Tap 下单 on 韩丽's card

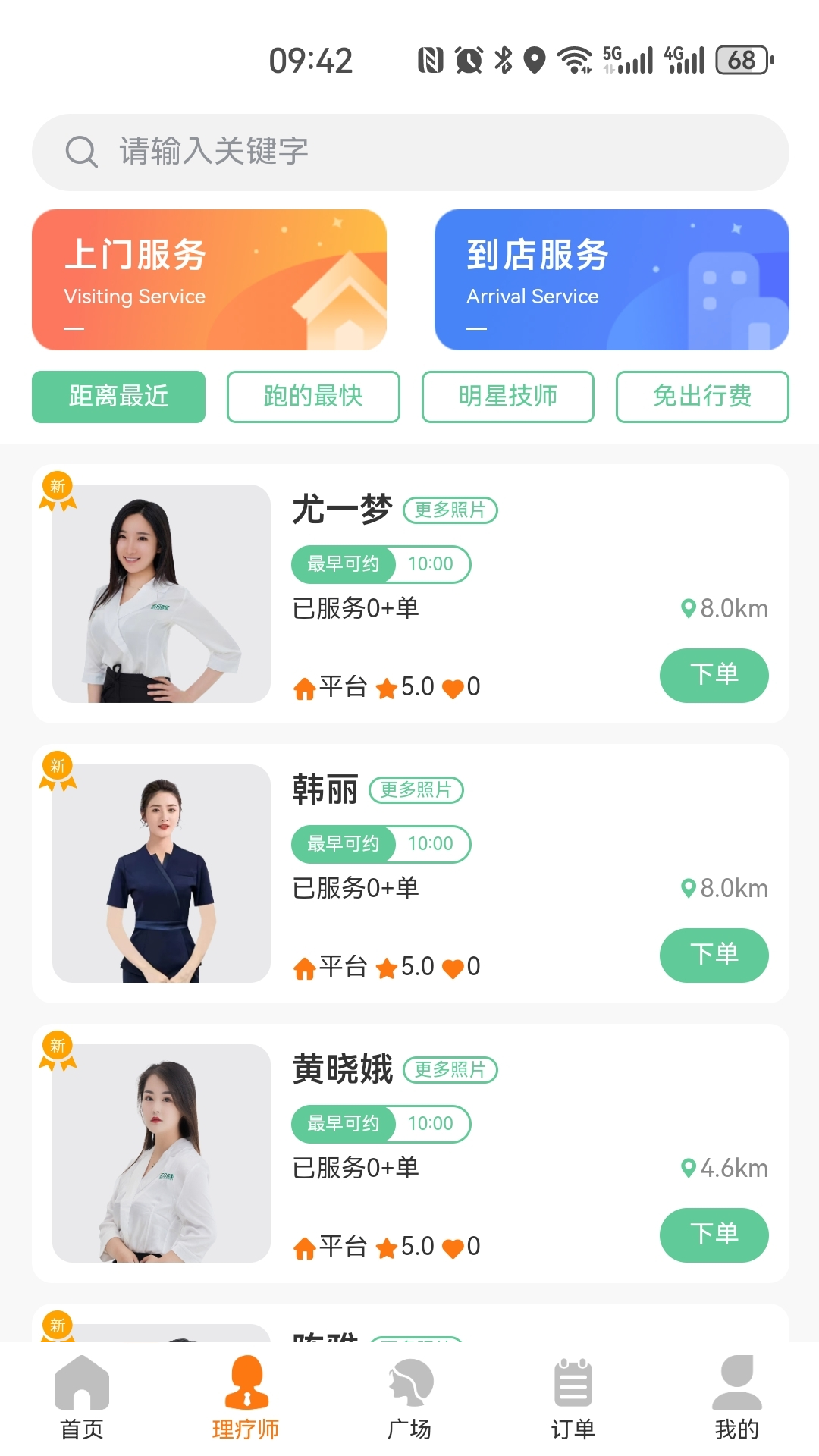coord(714,955)
